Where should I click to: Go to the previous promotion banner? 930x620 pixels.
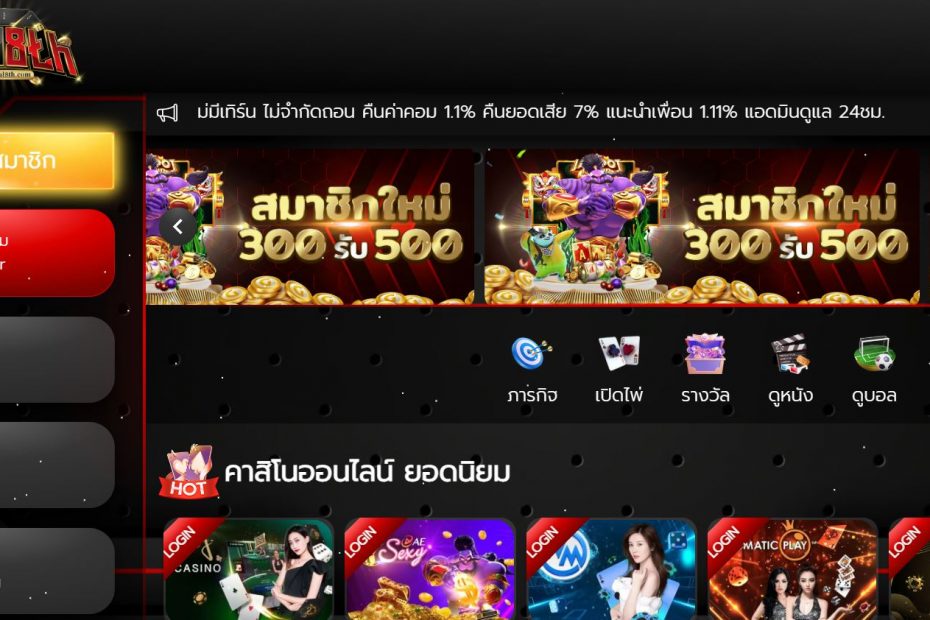(x=177, y=227)
